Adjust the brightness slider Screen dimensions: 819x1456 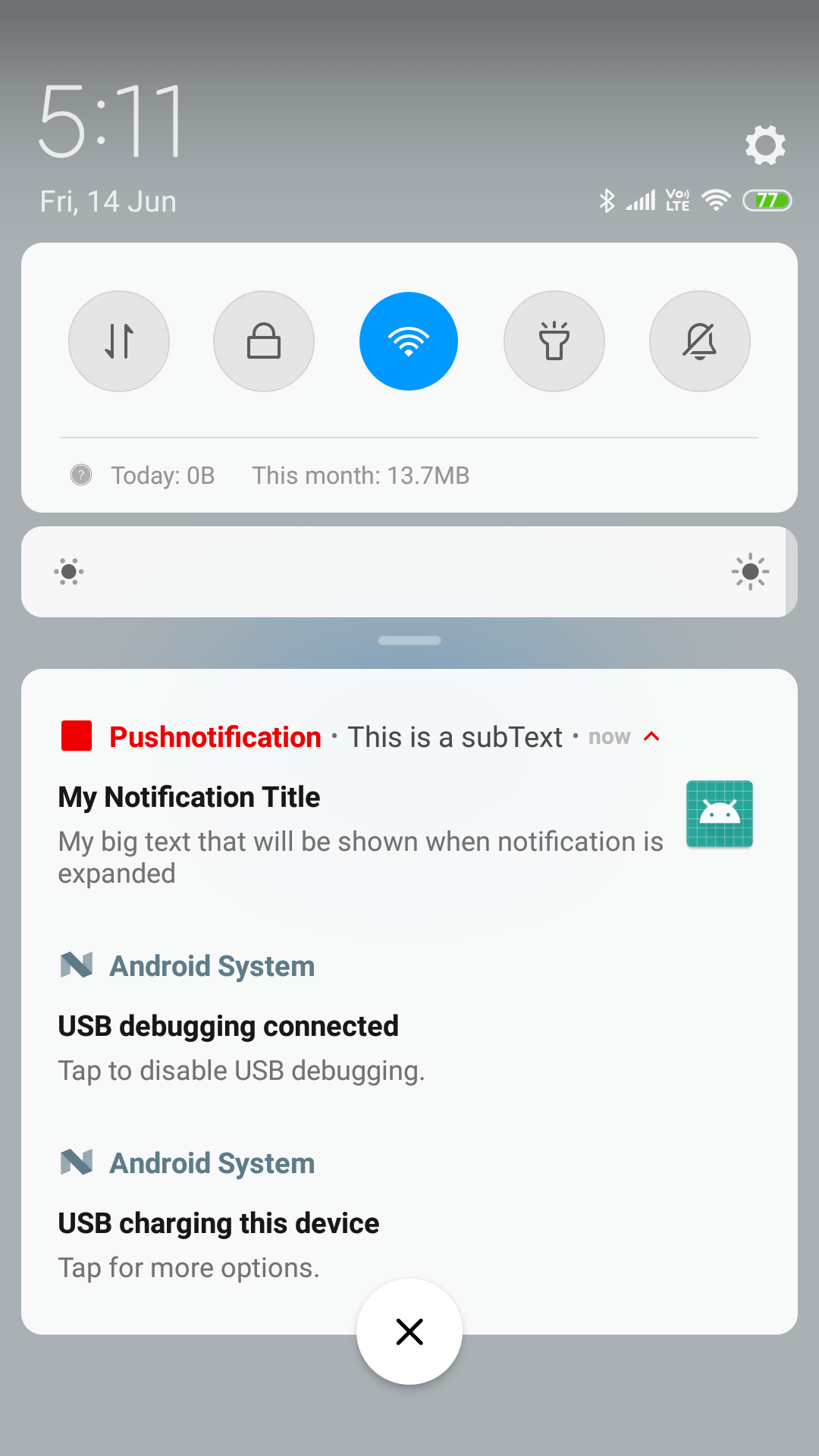(409, 572)
